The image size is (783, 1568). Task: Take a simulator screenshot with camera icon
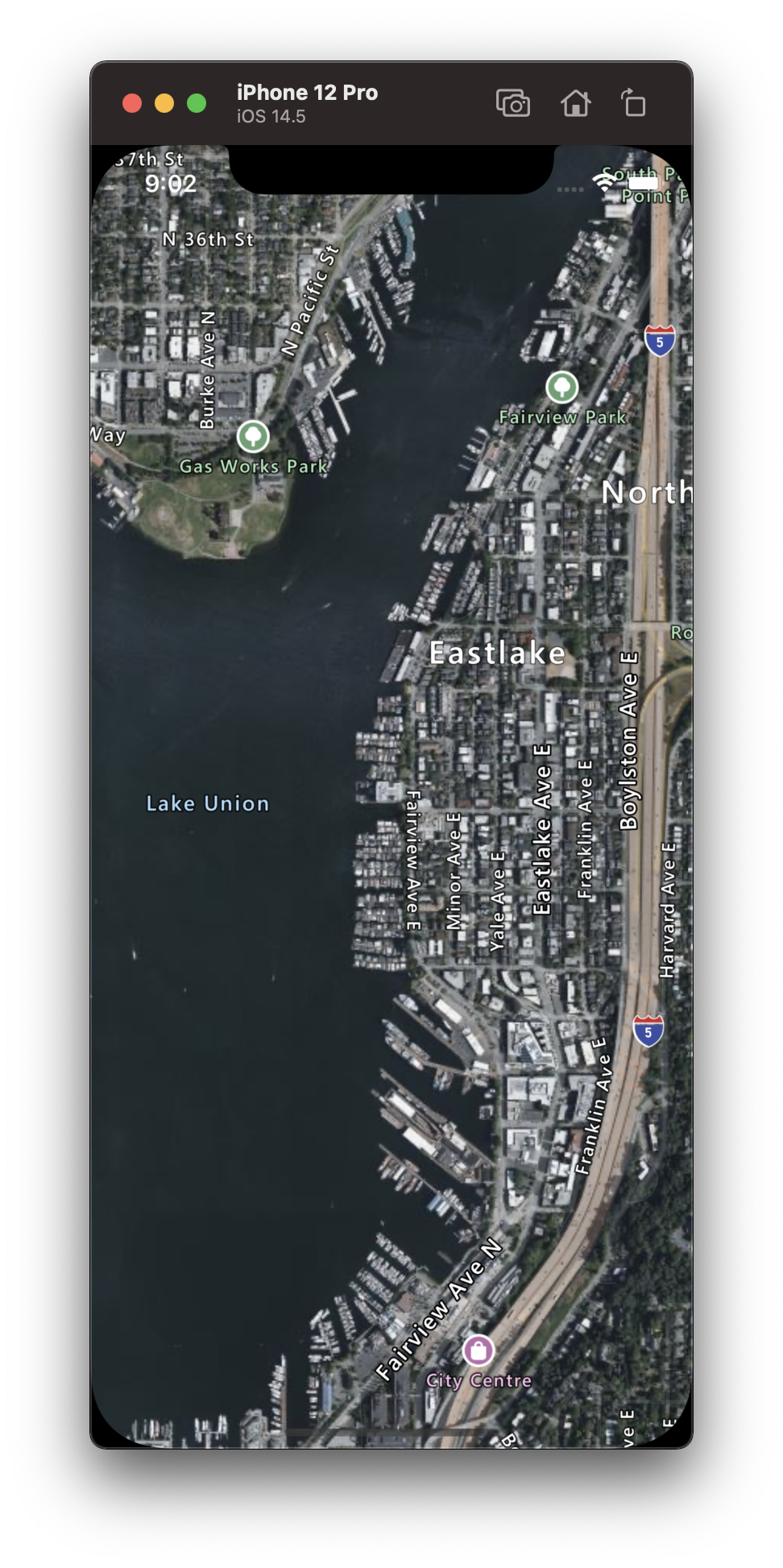point(513,104)
